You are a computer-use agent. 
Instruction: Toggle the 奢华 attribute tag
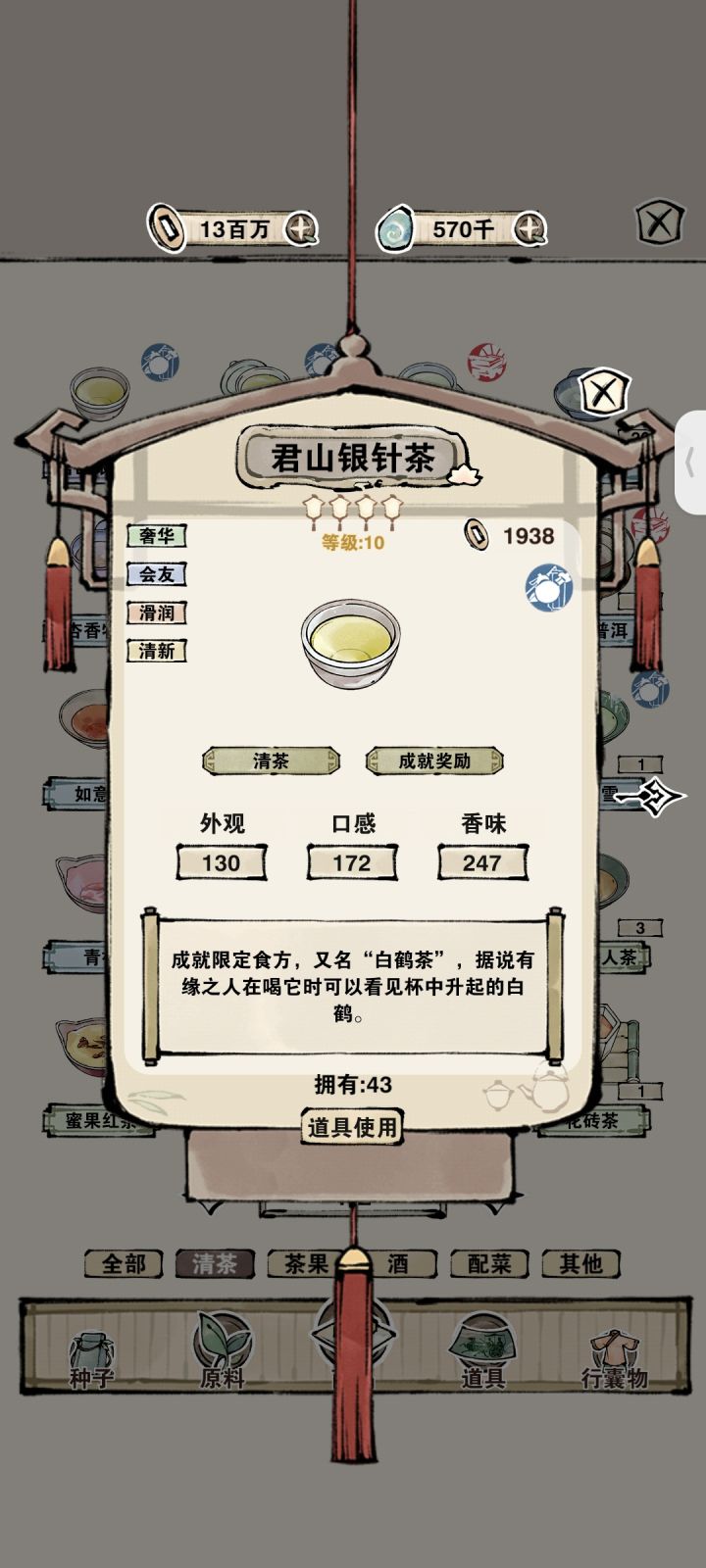tap(155, 537)
